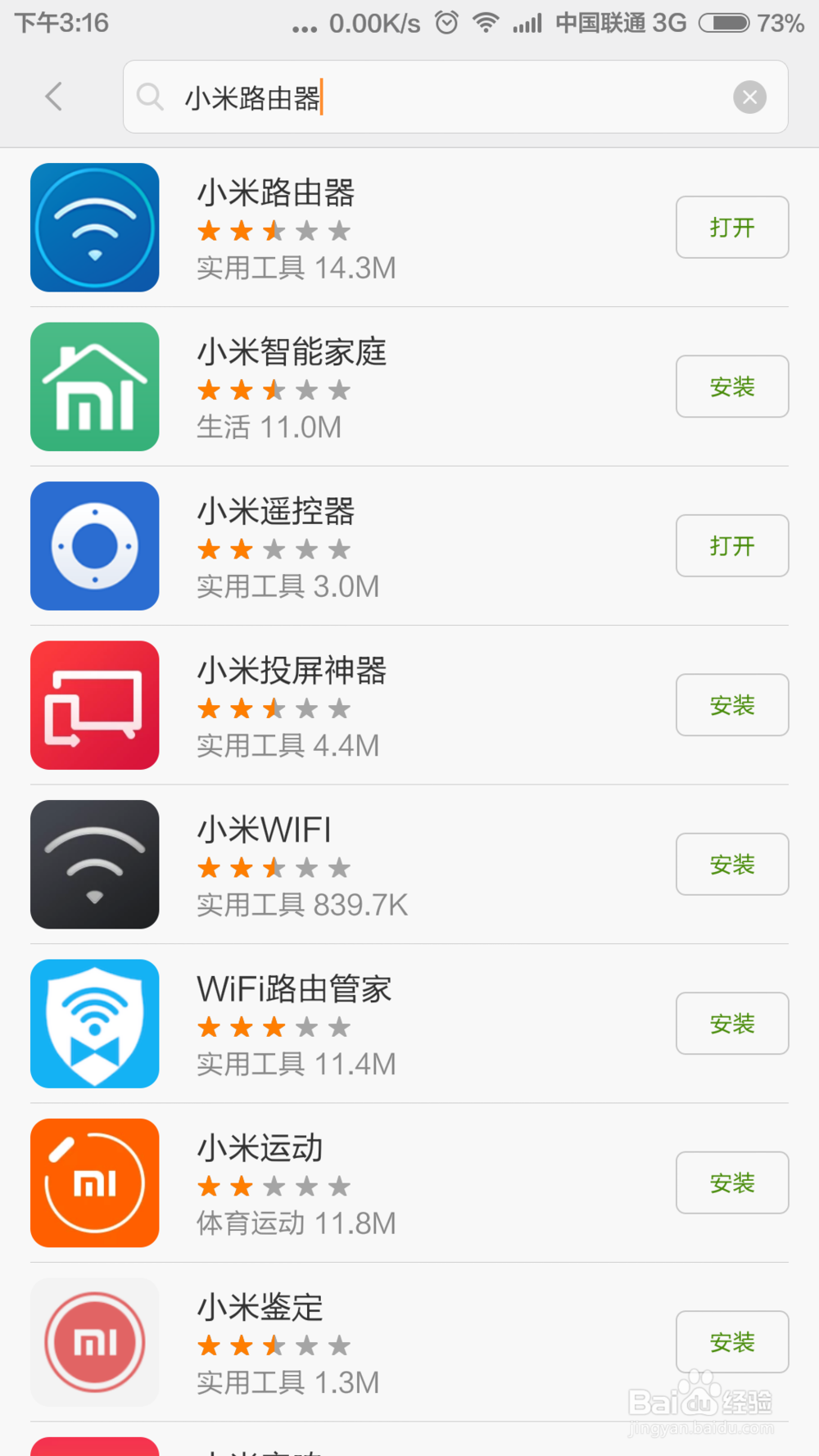The height and width of the screenshot is (1456, 819).
Task: Install 小米运动
Action: (x=731, y=1183)
